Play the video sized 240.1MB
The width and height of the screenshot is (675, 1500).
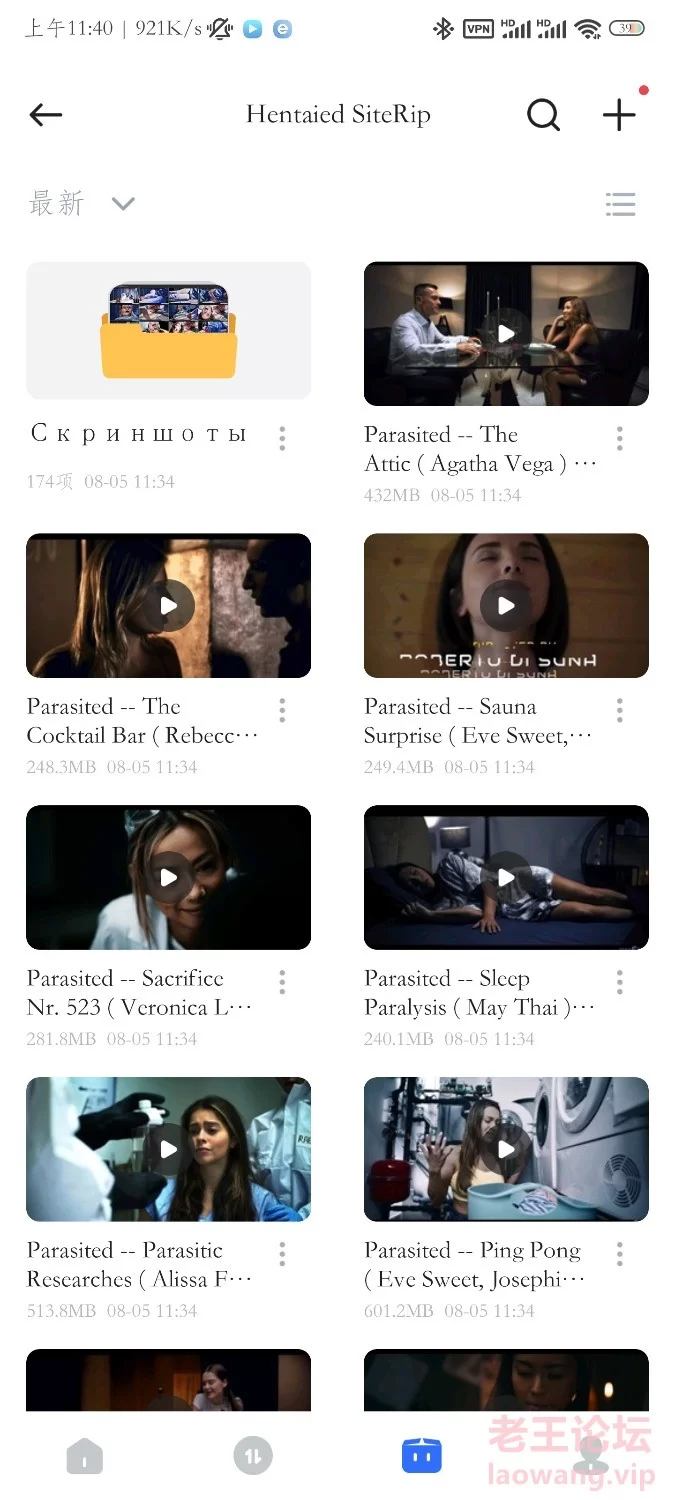[x=506, y=877]
